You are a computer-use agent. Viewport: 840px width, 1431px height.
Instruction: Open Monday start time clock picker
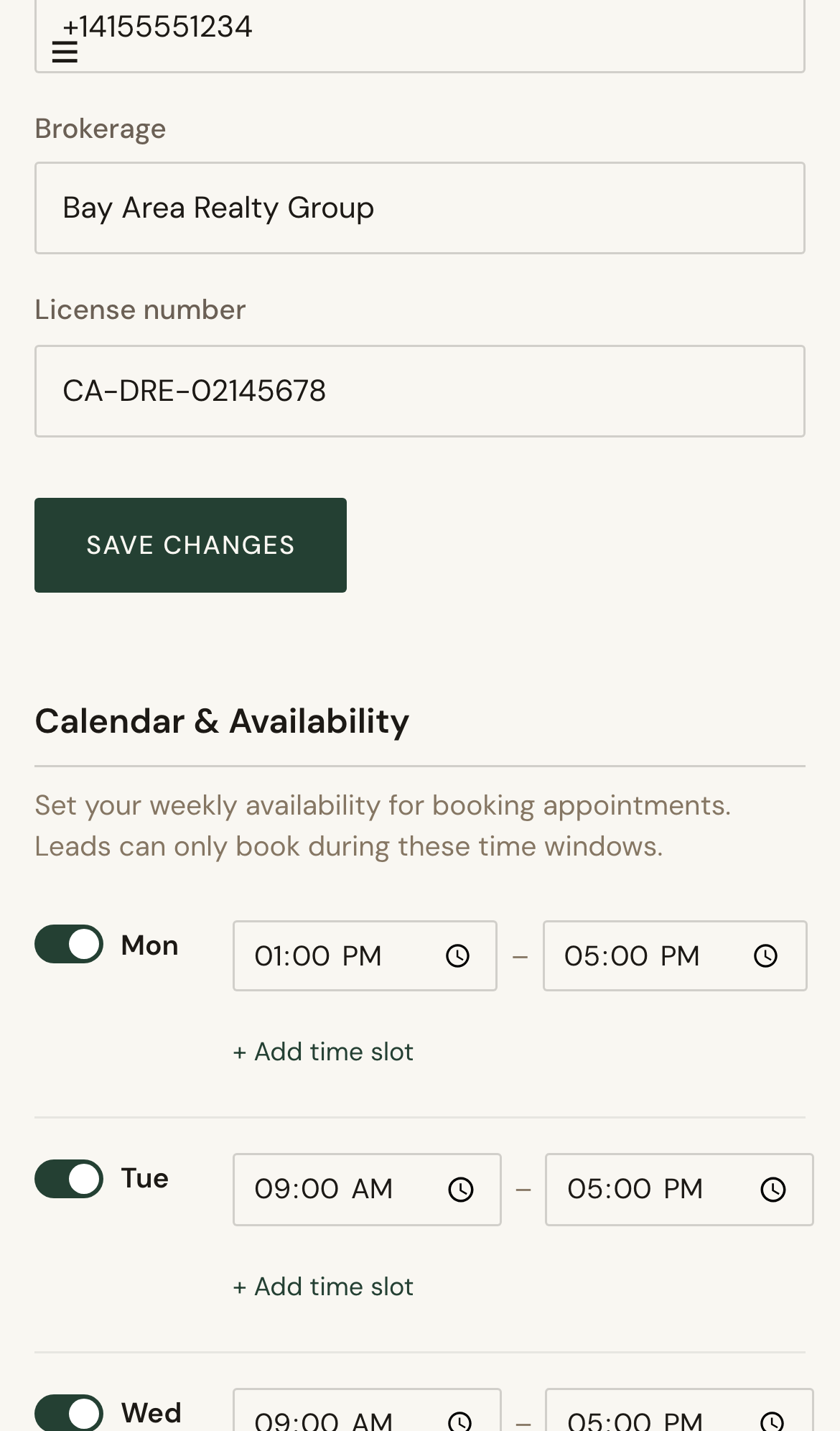pyautogui.click(x=457, y=955)
